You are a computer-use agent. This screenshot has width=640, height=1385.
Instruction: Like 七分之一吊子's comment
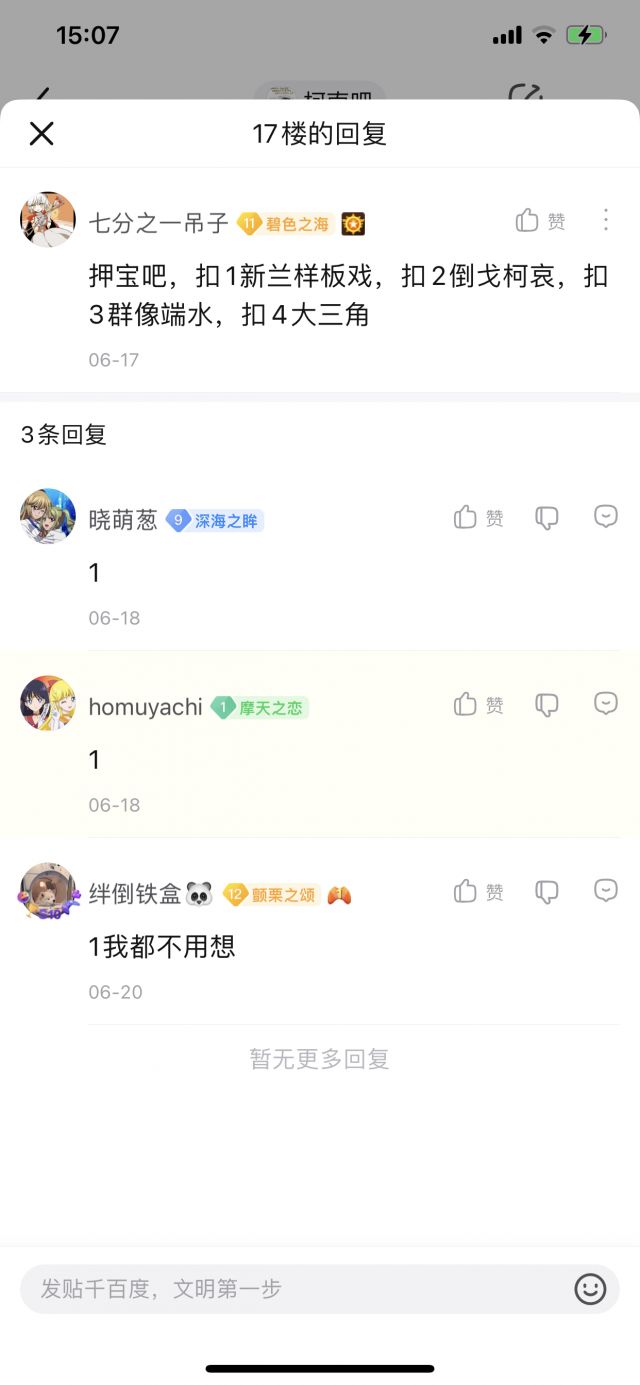[x=540, y=221]
